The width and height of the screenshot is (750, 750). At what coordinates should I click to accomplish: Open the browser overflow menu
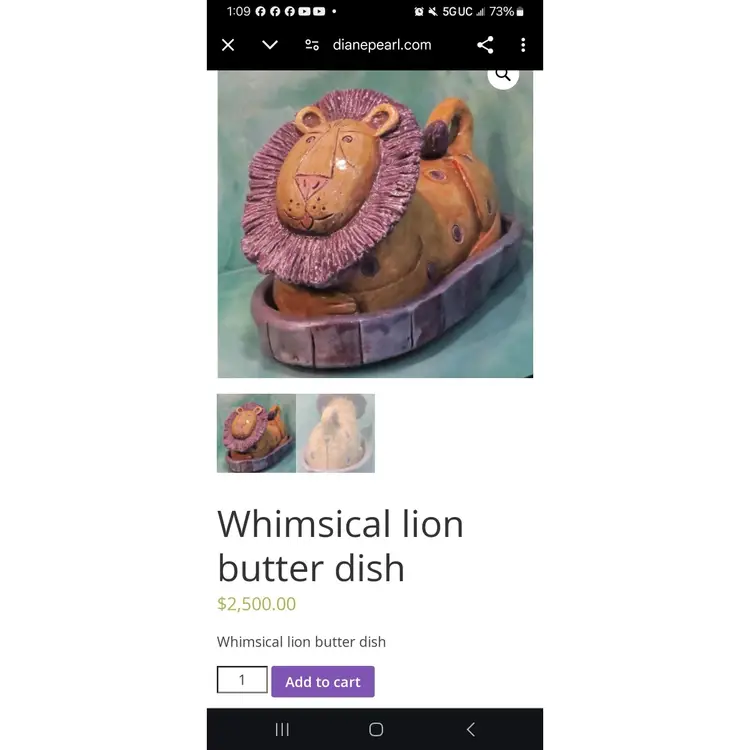522,45
